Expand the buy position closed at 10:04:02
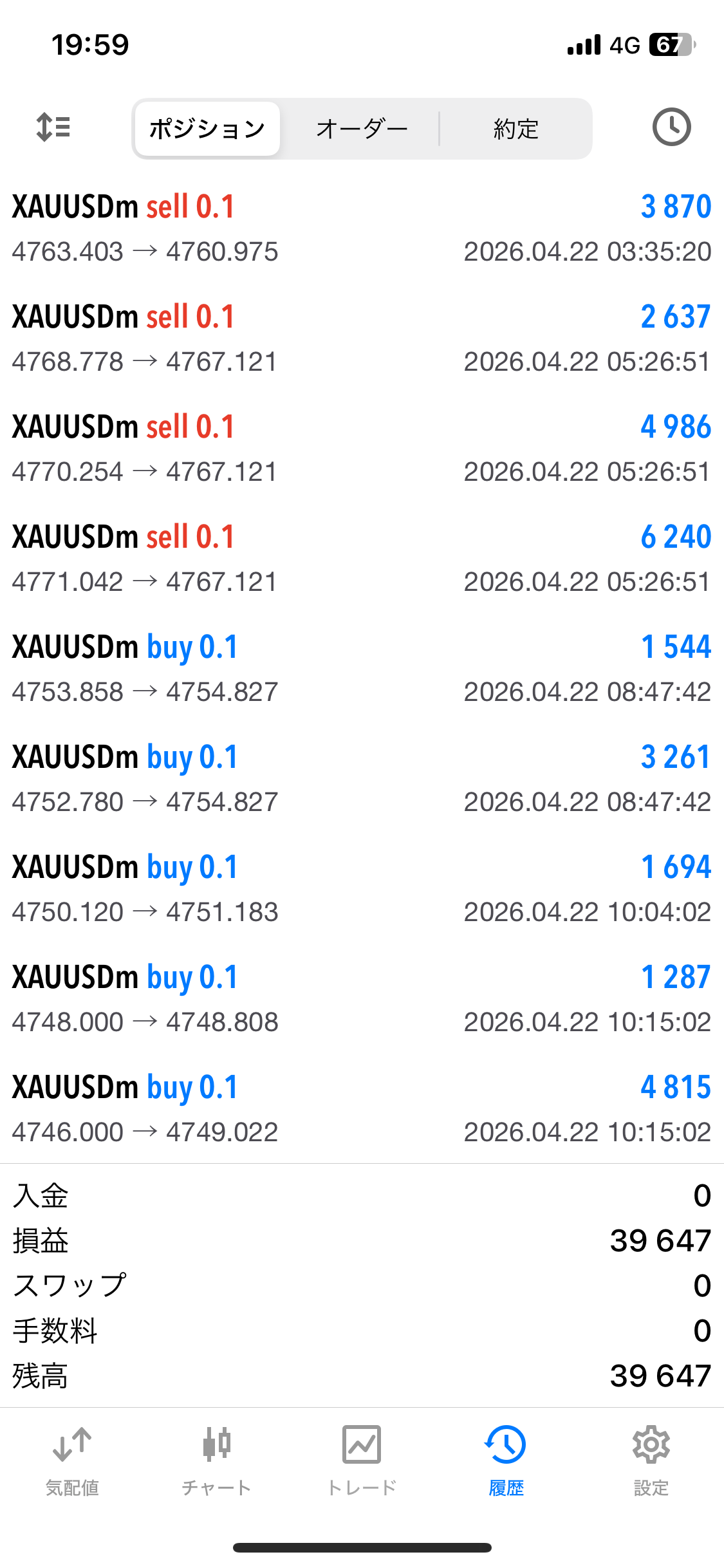The image size is (724, 1568). [x=362, y=889]
